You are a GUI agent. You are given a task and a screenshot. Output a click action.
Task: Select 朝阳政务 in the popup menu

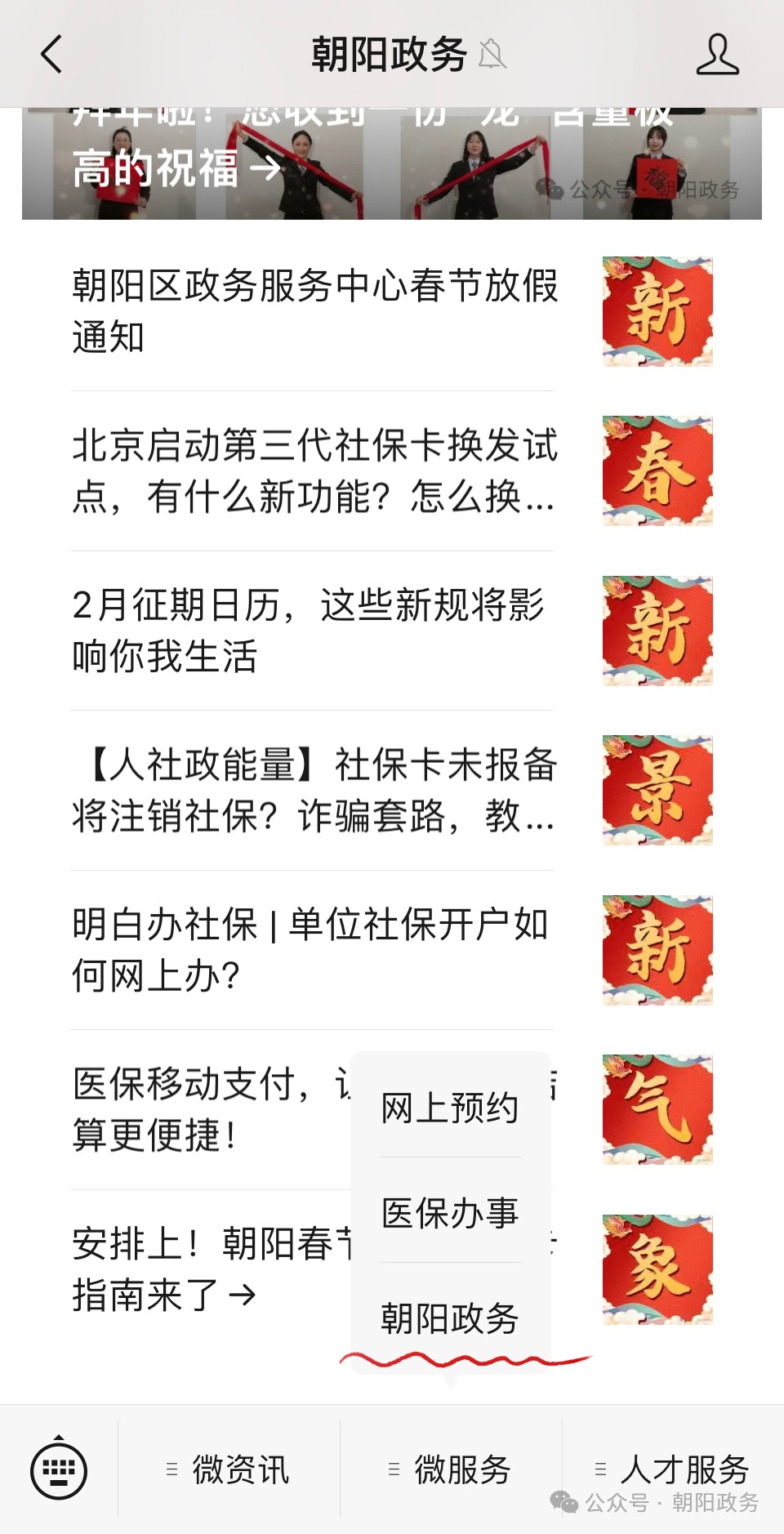tap(450, 1318)
